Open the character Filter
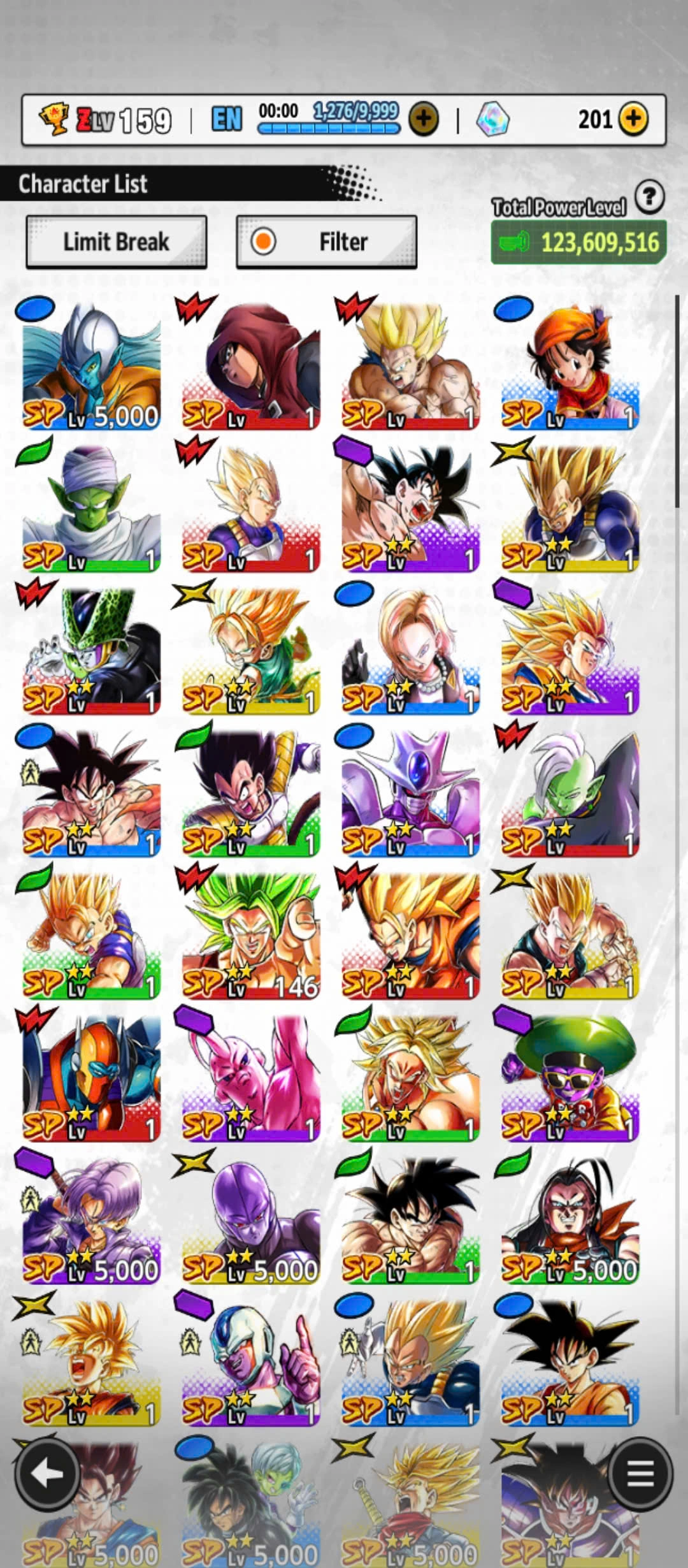The height and width of the screenshot is (1568, 688). (x=326, y=242)
